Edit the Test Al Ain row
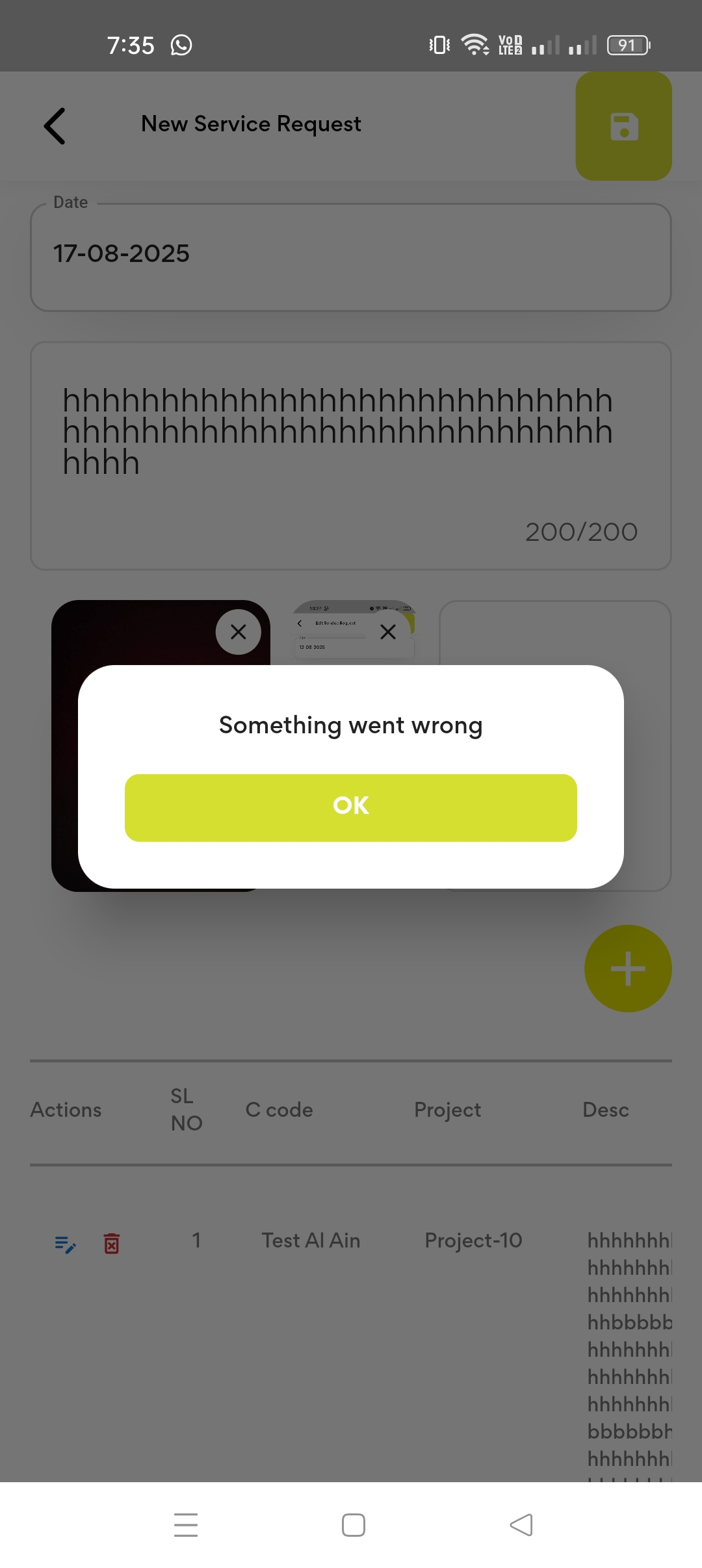 click(x=65, y=1244)
